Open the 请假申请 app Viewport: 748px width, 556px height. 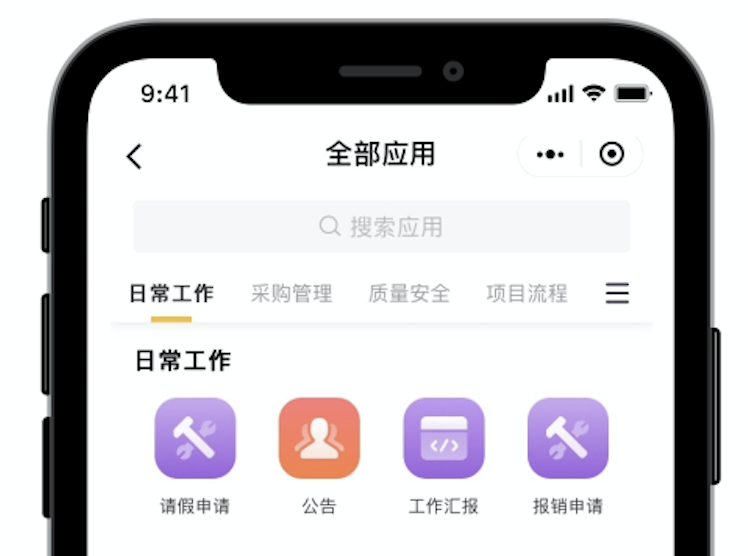coord(195,439)
